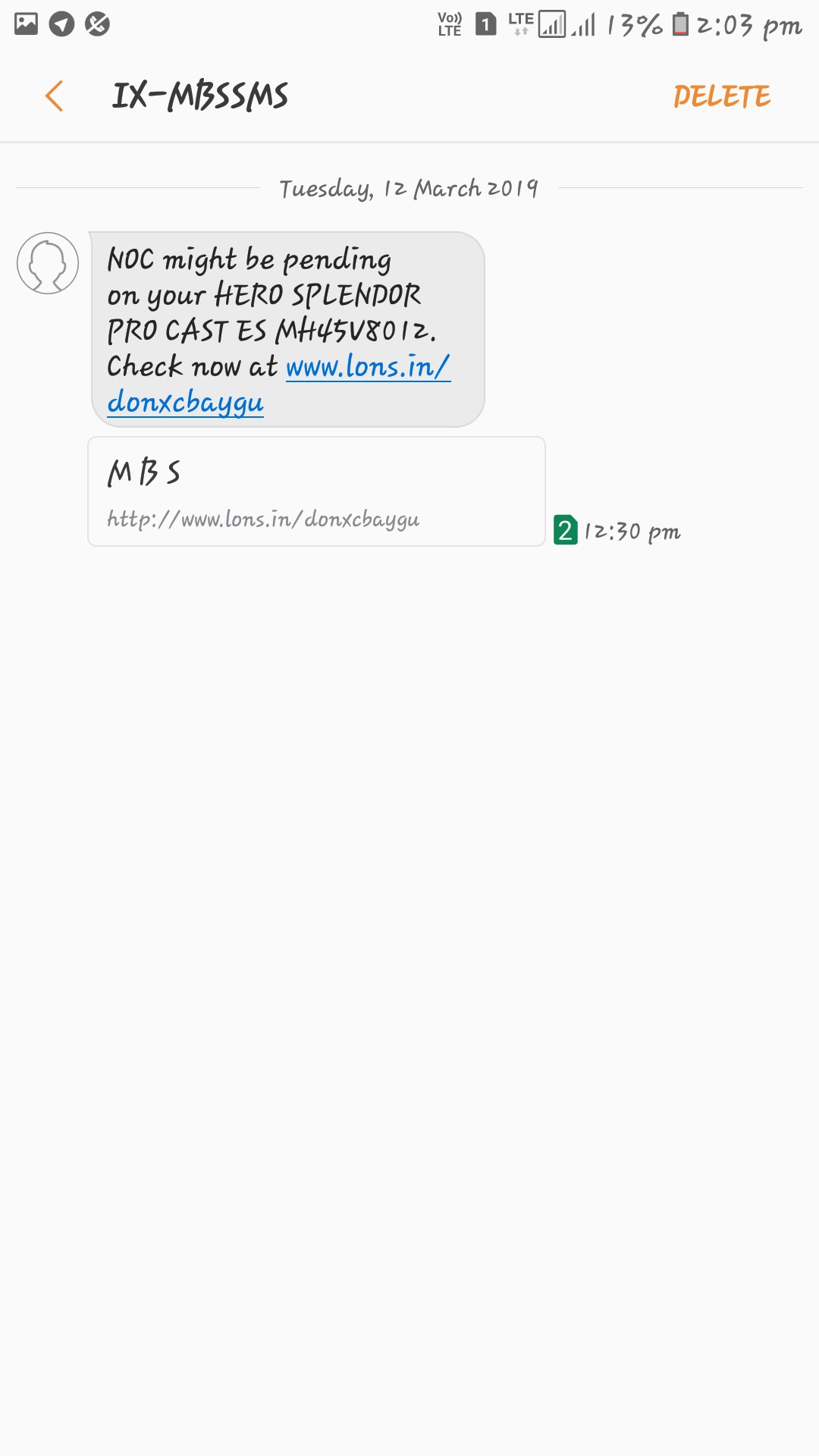Image resolution: width=819 pixels, height=1456 pixels.
Task: Open the sender's contact avatar
Action: coord(48,263)
